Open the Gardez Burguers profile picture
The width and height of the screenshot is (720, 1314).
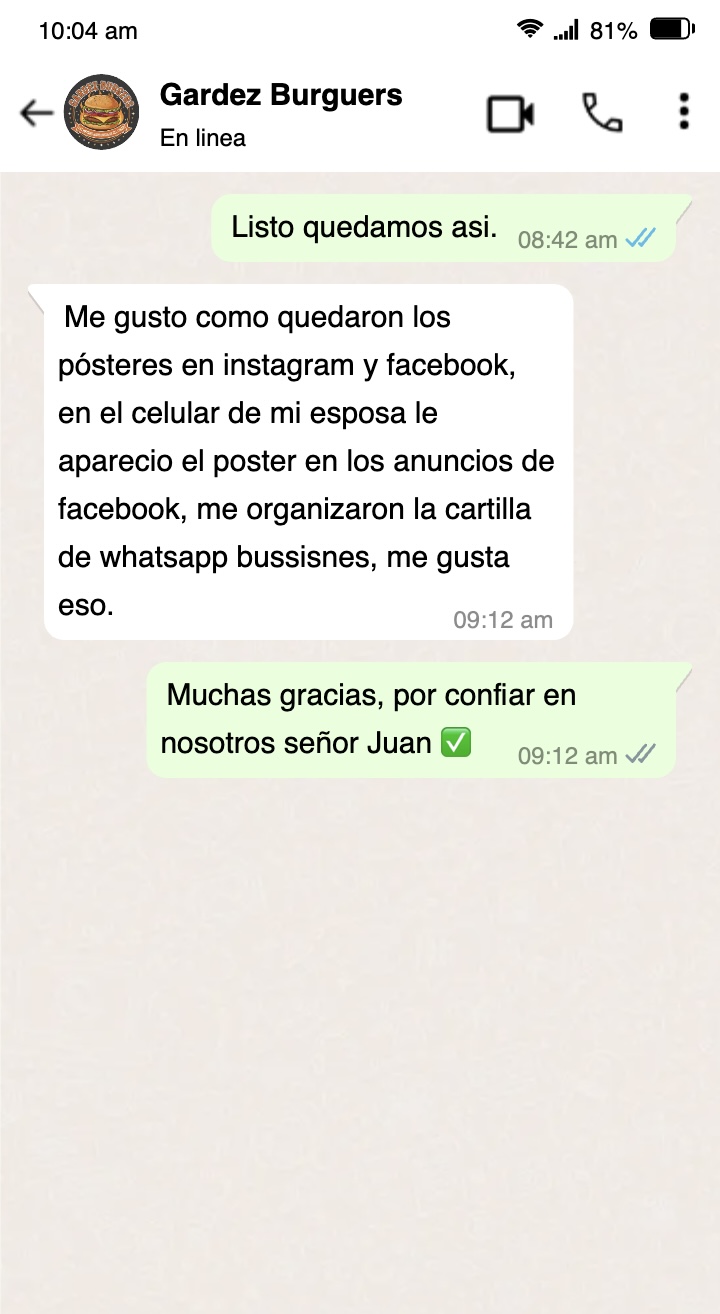(x=100, y=113)
